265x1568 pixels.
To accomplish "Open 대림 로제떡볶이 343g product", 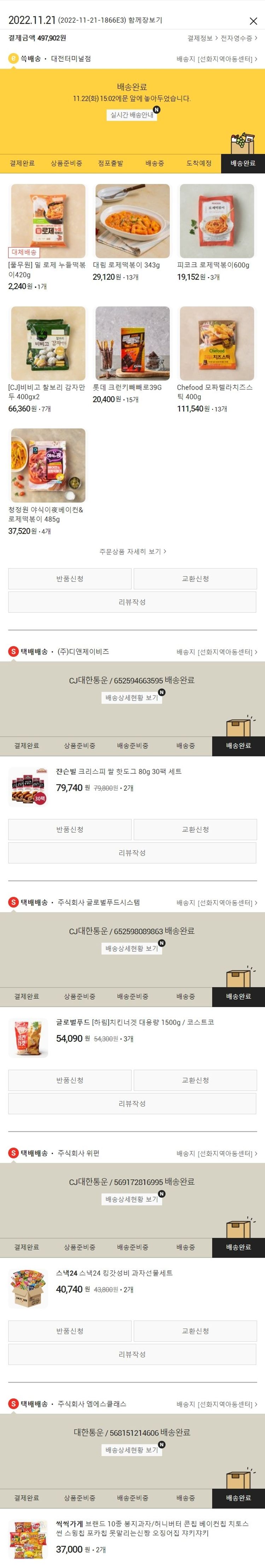I will (x=132, y=222).
